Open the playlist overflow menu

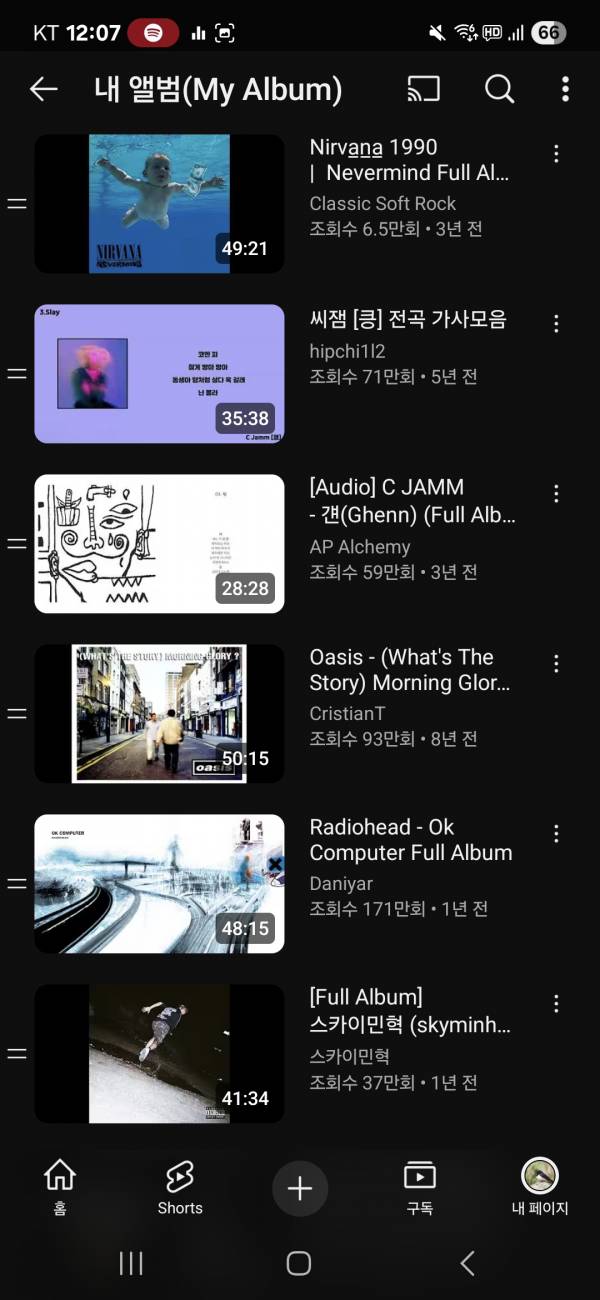[x=565, y=89]
